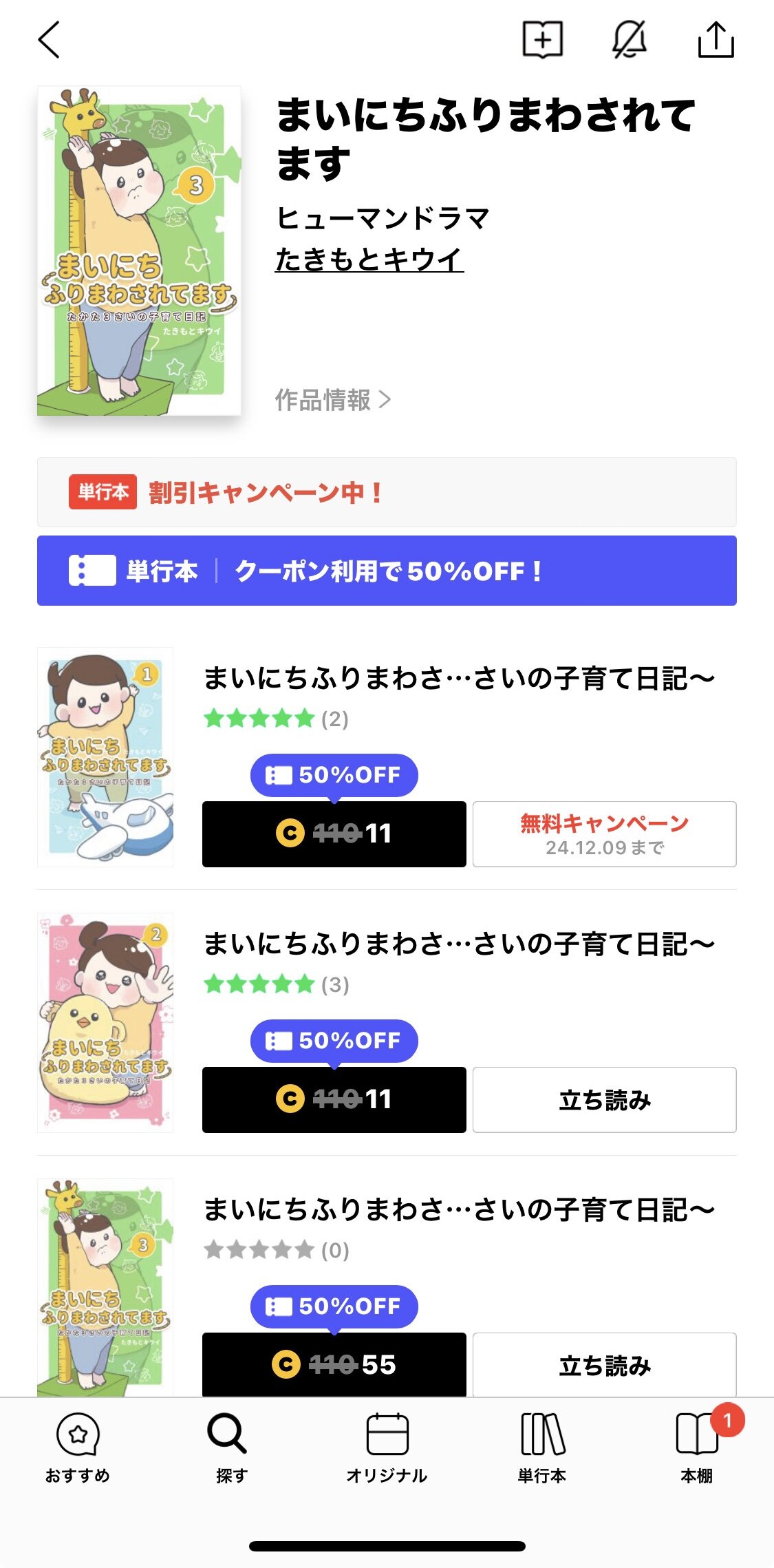The image size is (774, 1568).
Task: Open the 本棚 tab
Action: coord(696,1447)
